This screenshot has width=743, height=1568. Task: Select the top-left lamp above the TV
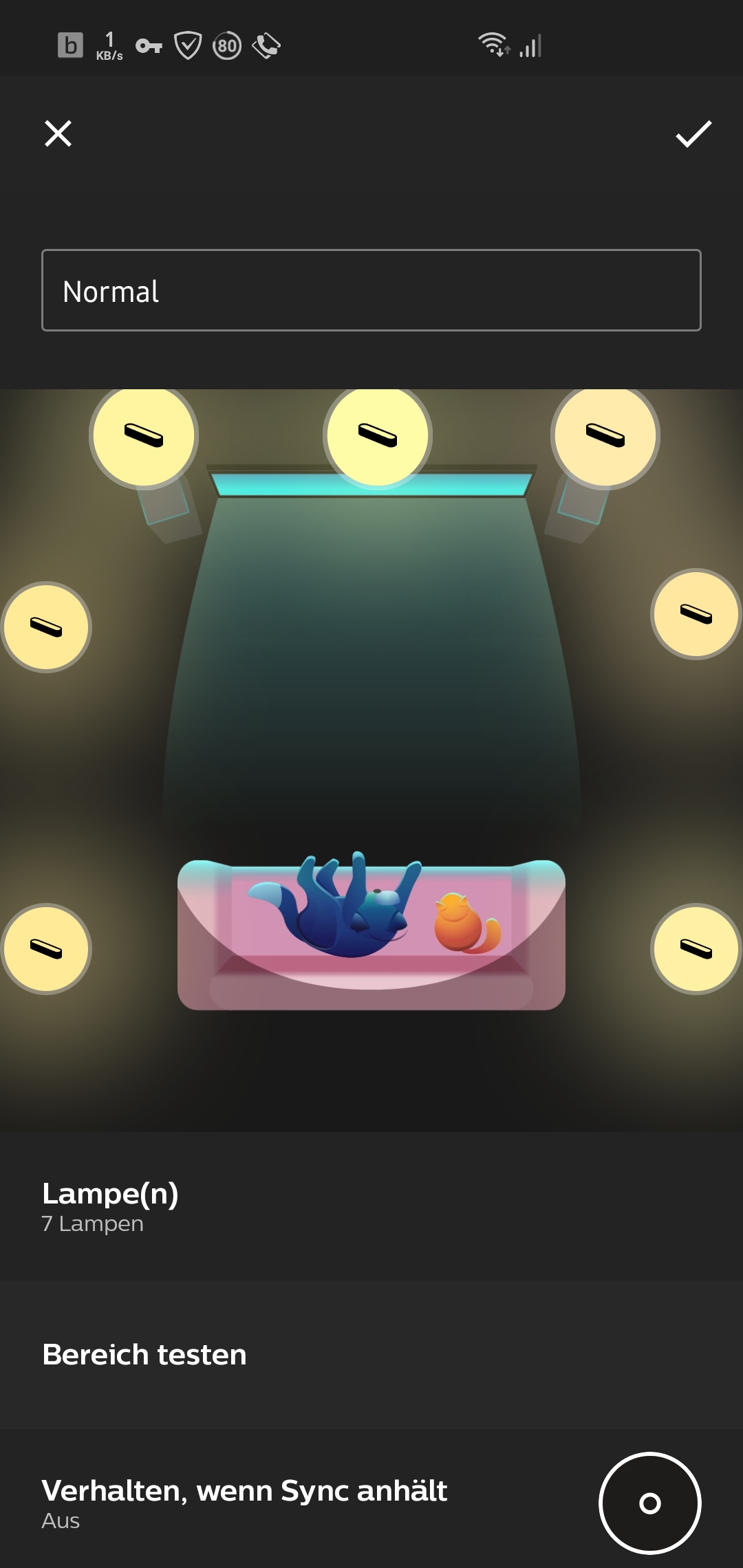coord(144,436)
